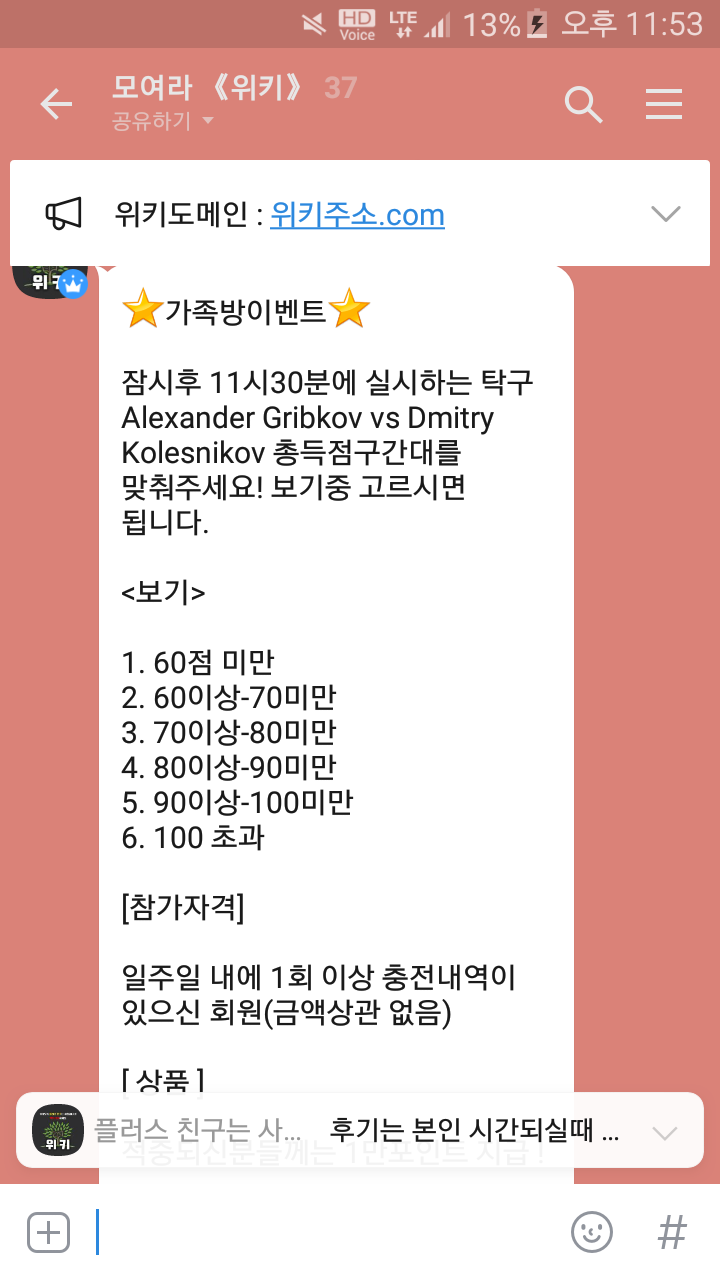Open the emoticon picker
The height and width of the screenshot is (1280, 720).
(x=591, y=1232)
